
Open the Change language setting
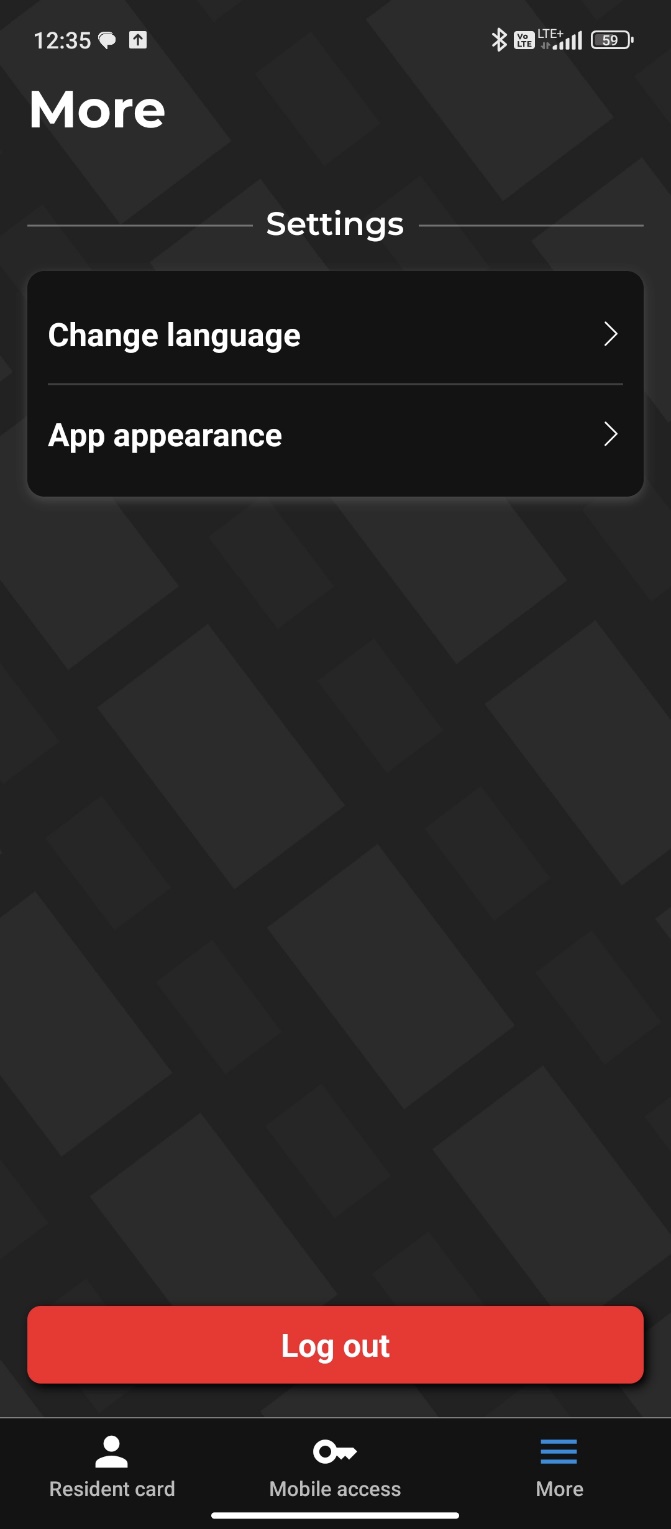(334, 335)
